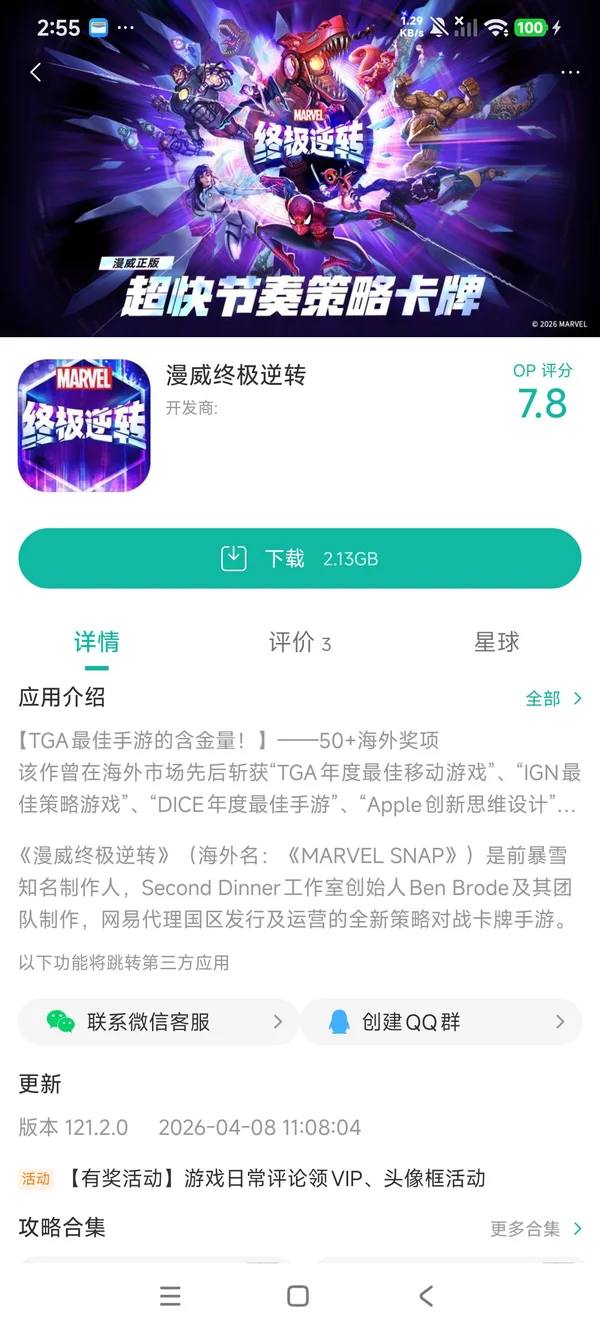The height and width of the screenshot is (1333, 600).
Task: Tap the system back button
Action: (x=426, y=1296)
